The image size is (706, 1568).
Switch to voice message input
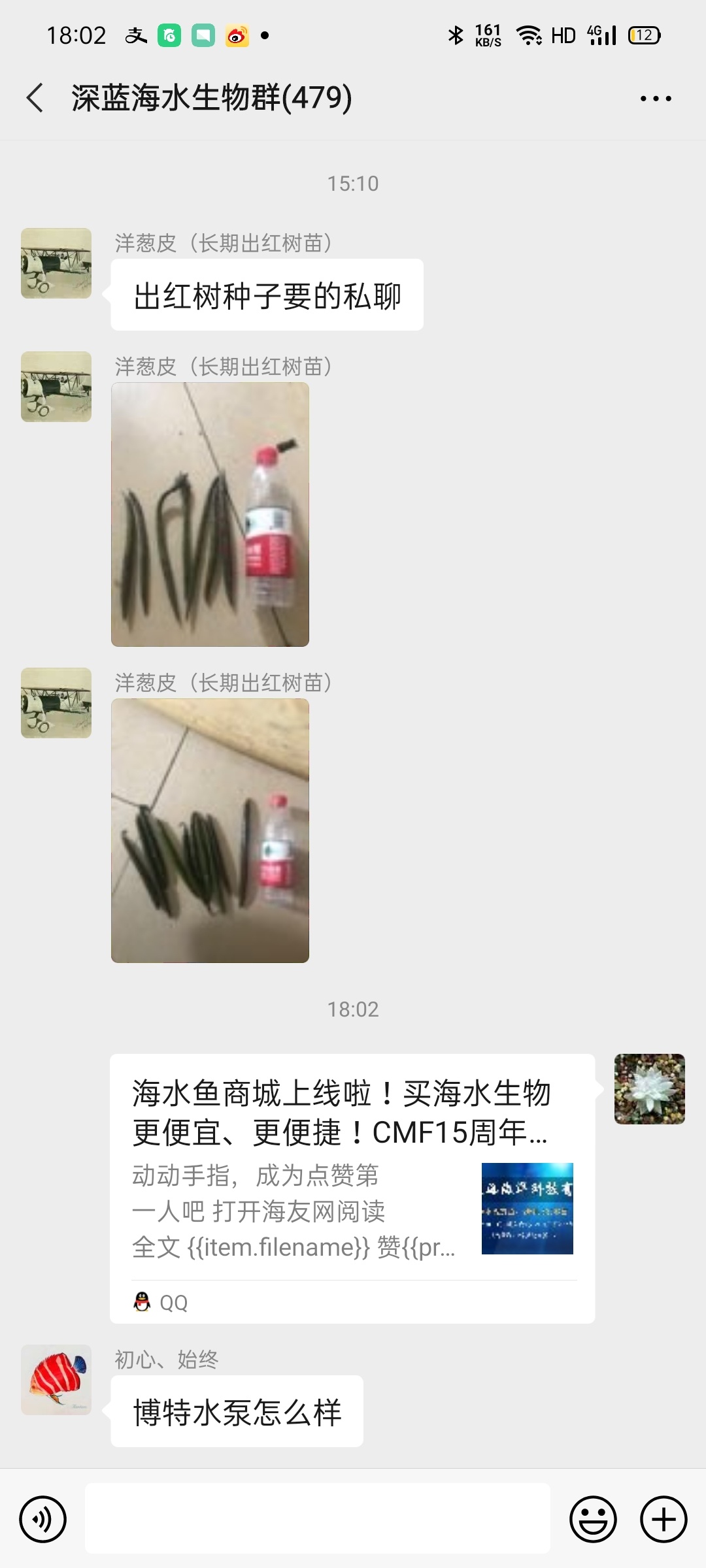tap(43, 1519)
